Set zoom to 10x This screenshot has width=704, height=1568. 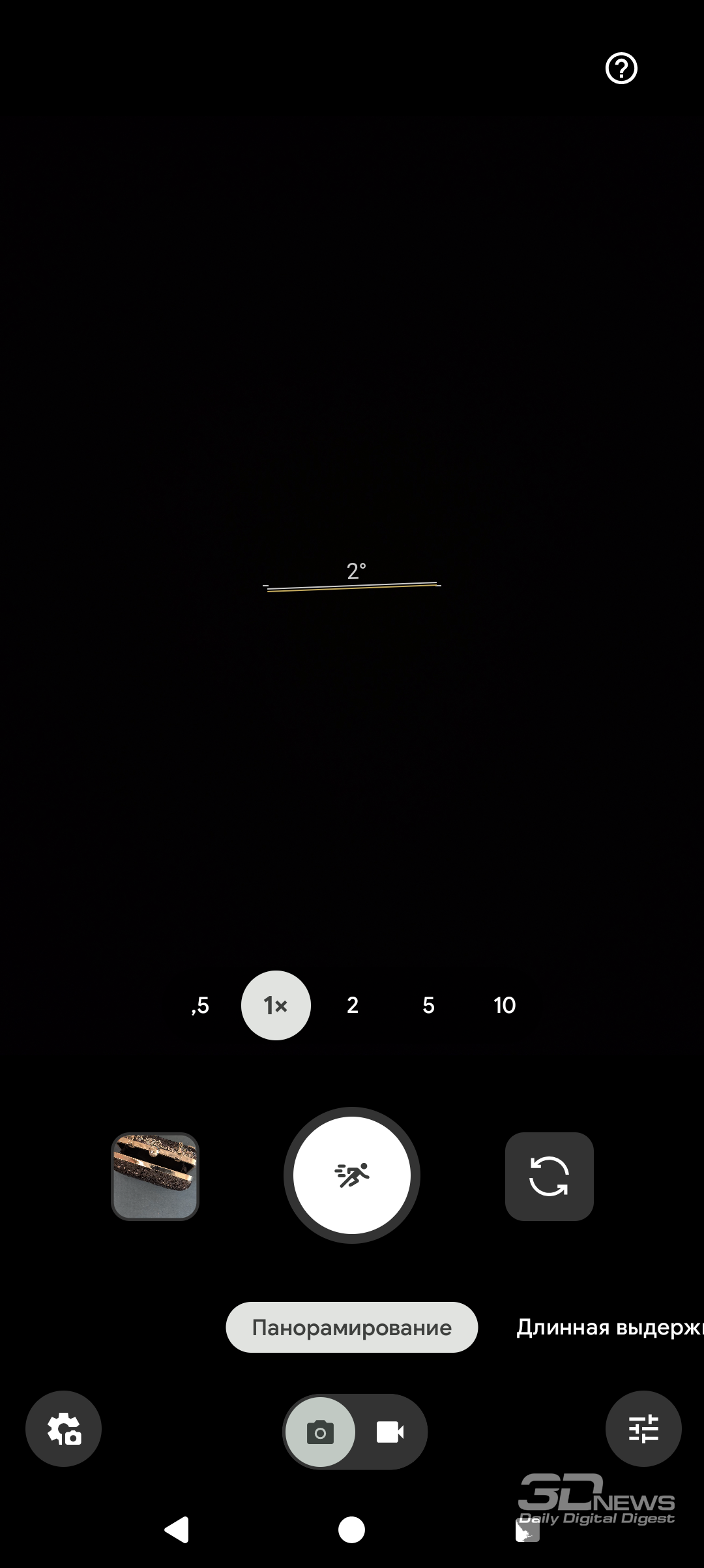505,1005
